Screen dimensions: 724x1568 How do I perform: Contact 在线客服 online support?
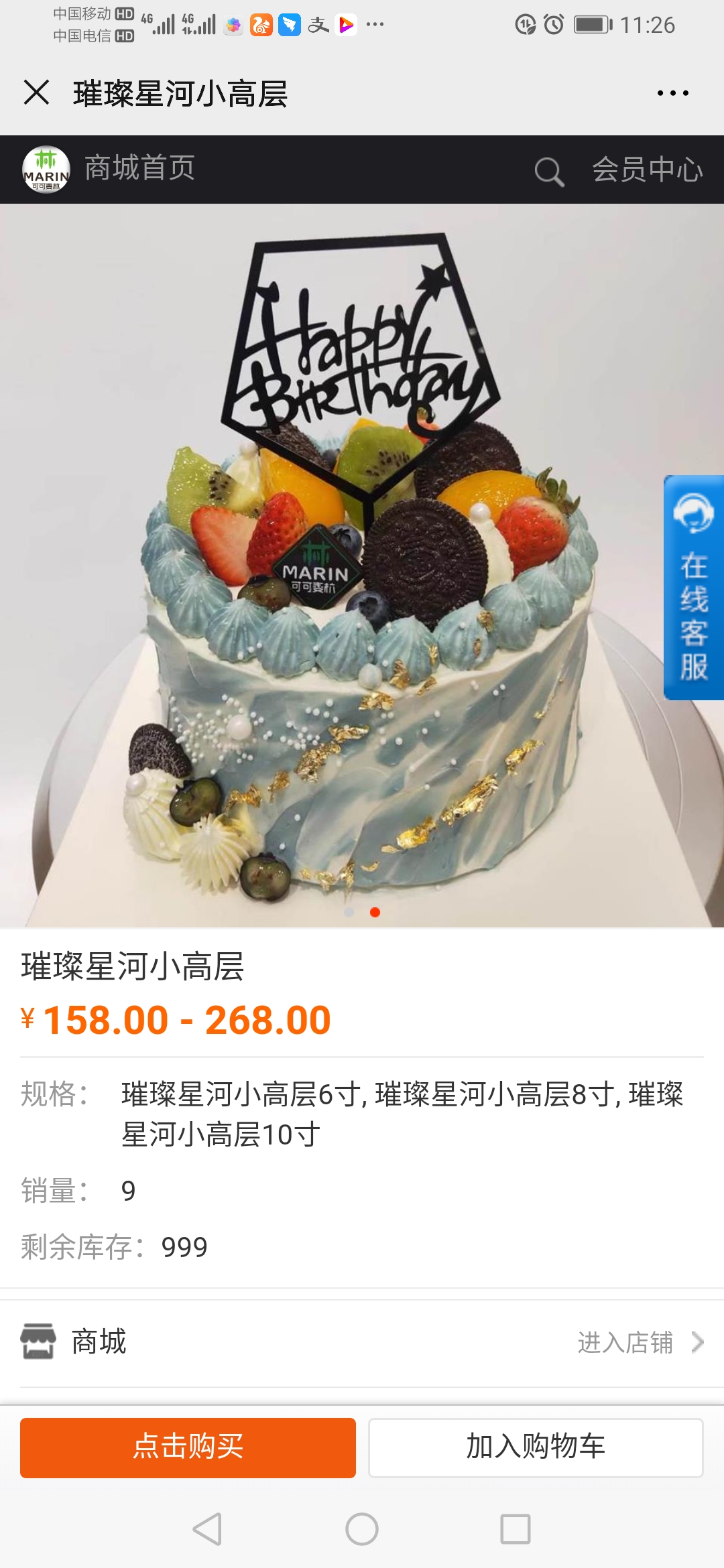click(694, 588)
